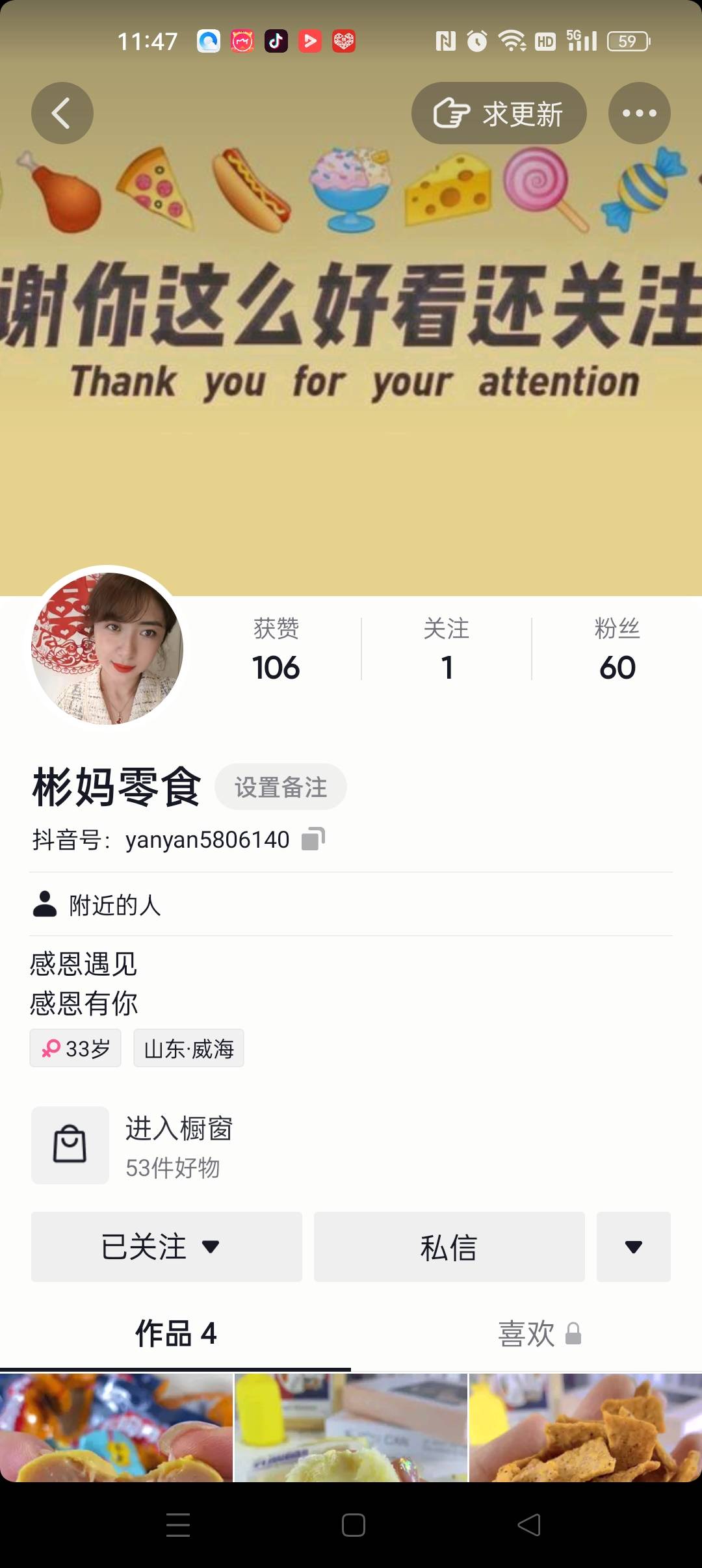Expand 设置备注 to set a remark
The width and height of the screenshot is (702, 1568).
(x=281, y=787)
